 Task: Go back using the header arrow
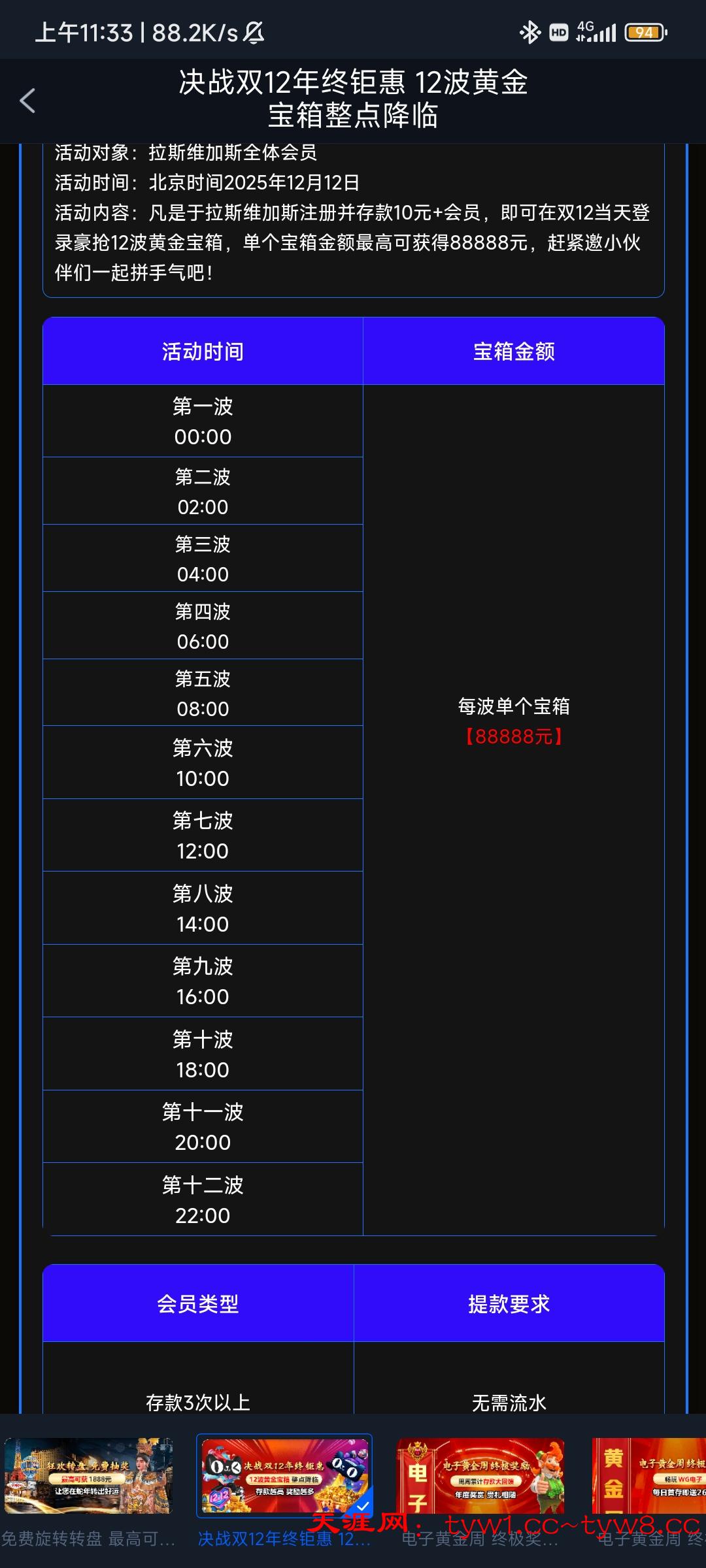click(27, 101)
